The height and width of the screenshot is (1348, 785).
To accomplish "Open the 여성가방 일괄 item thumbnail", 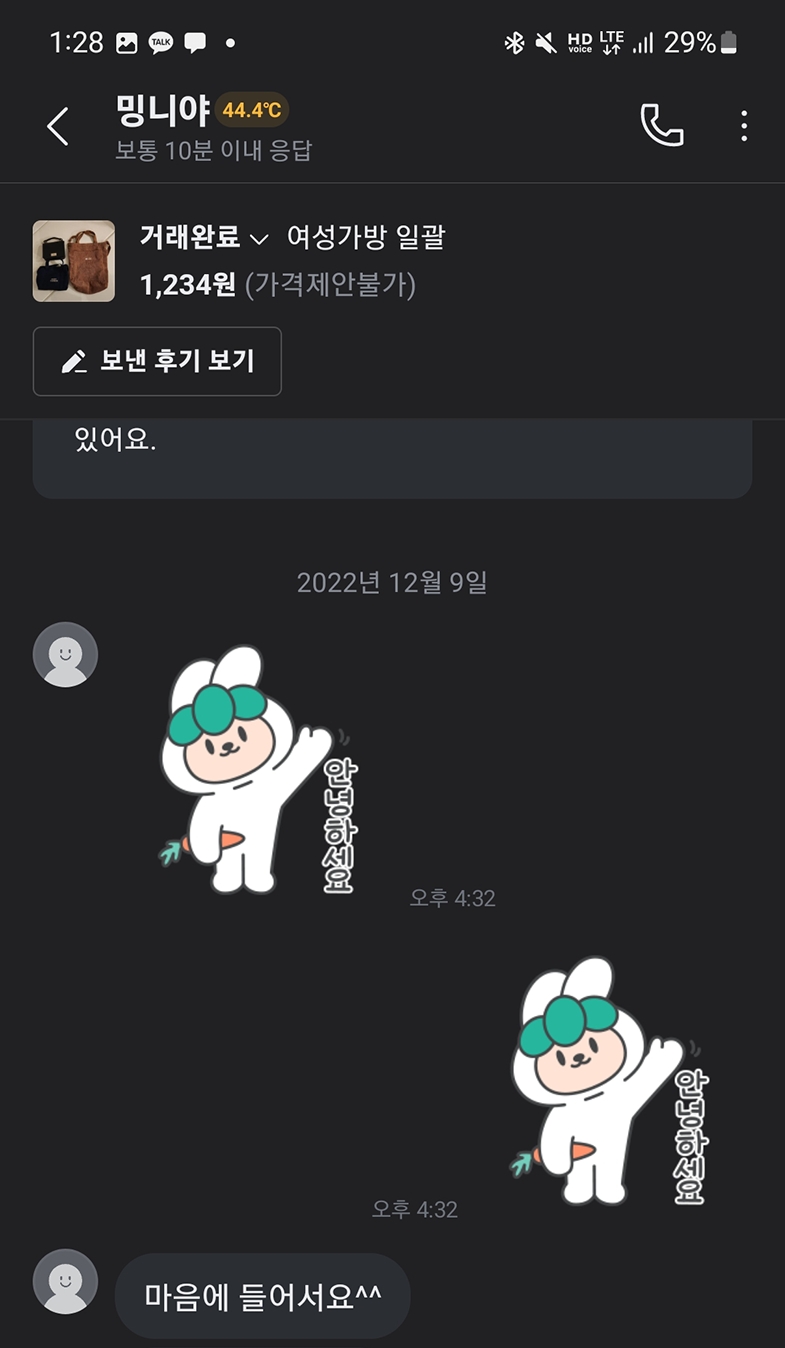I will [74, 261].
